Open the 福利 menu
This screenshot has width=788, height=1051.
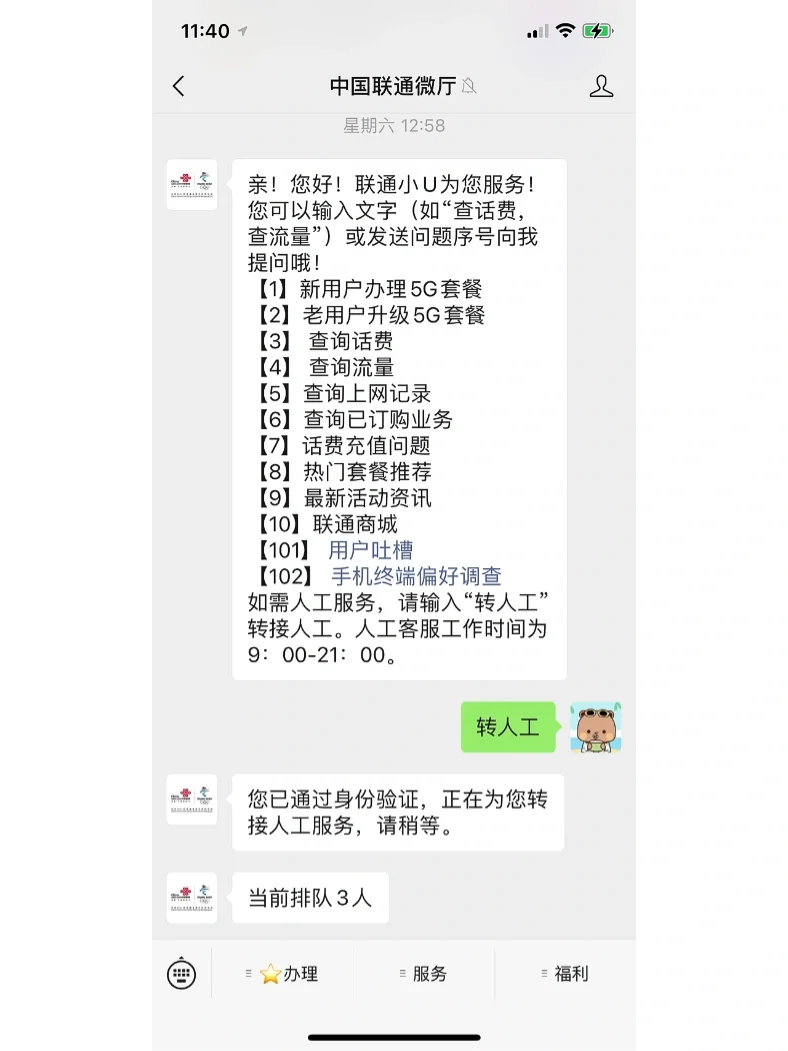566,973
